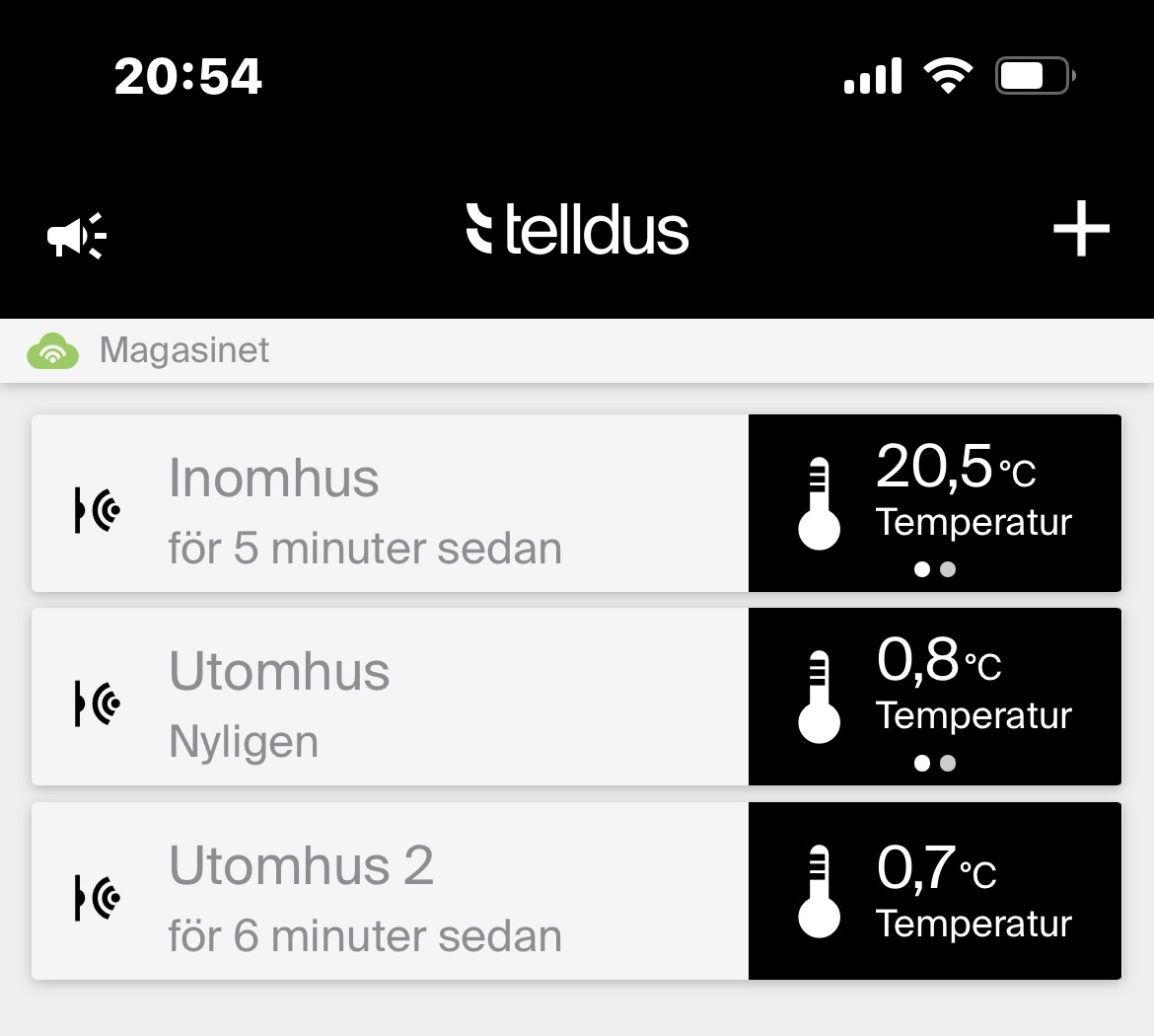The image size is (1154, 1036).
Task: Add a new device with plus icon
Action: (1081, 229)
